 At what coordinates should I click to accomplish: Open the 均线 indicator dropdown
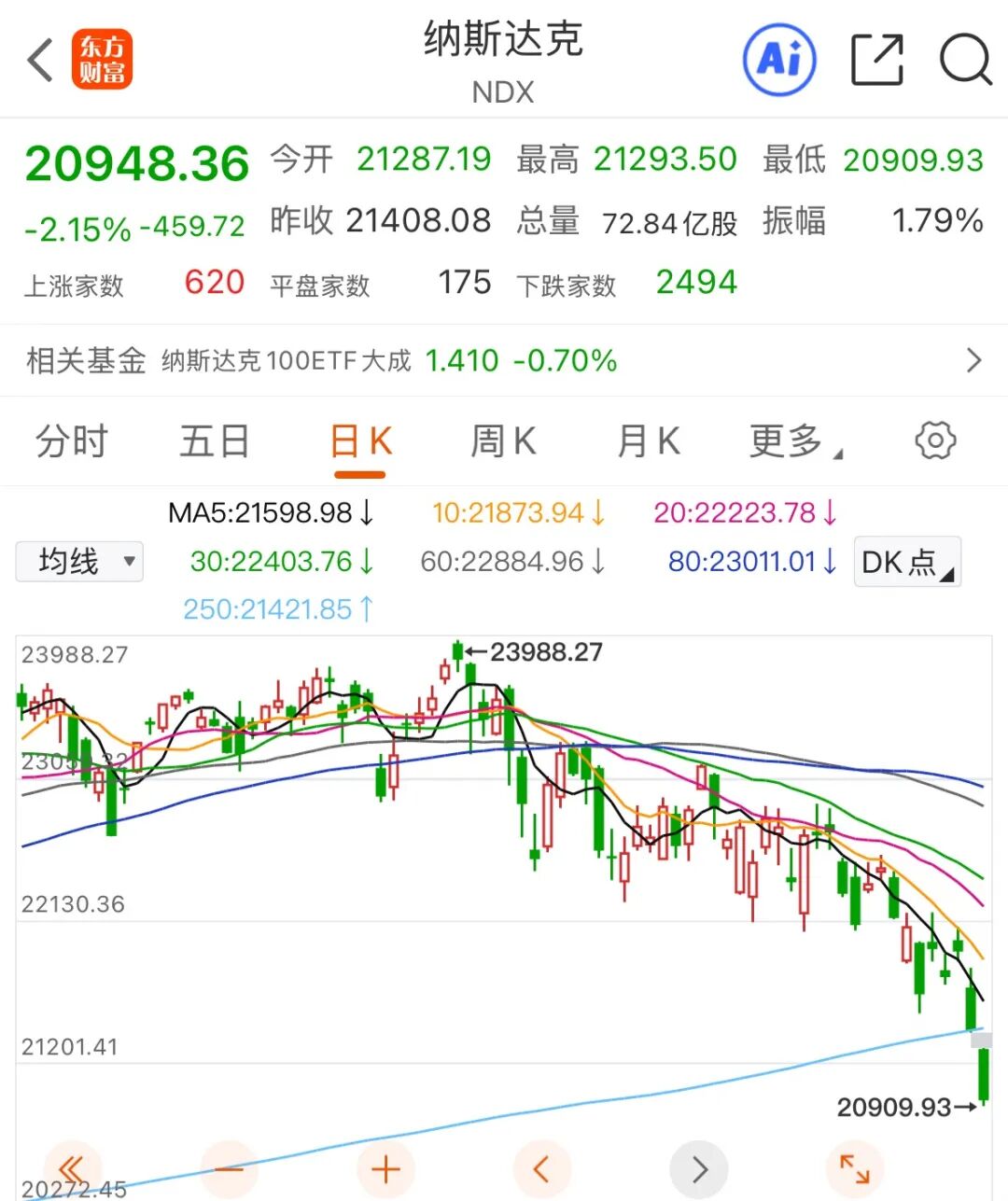click(x=79, y=562)
